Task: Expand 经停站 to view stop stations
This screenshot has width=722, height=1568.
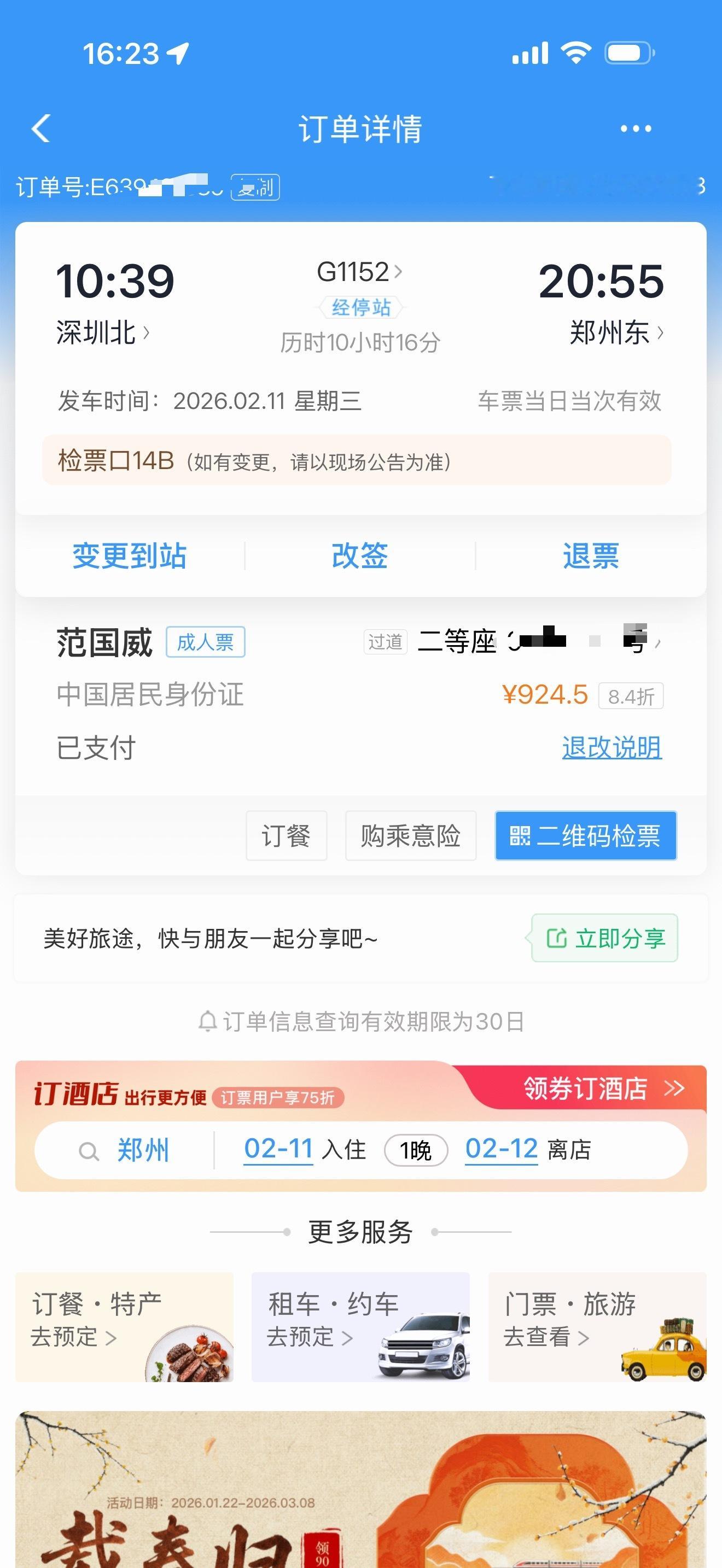Action: 360,308
